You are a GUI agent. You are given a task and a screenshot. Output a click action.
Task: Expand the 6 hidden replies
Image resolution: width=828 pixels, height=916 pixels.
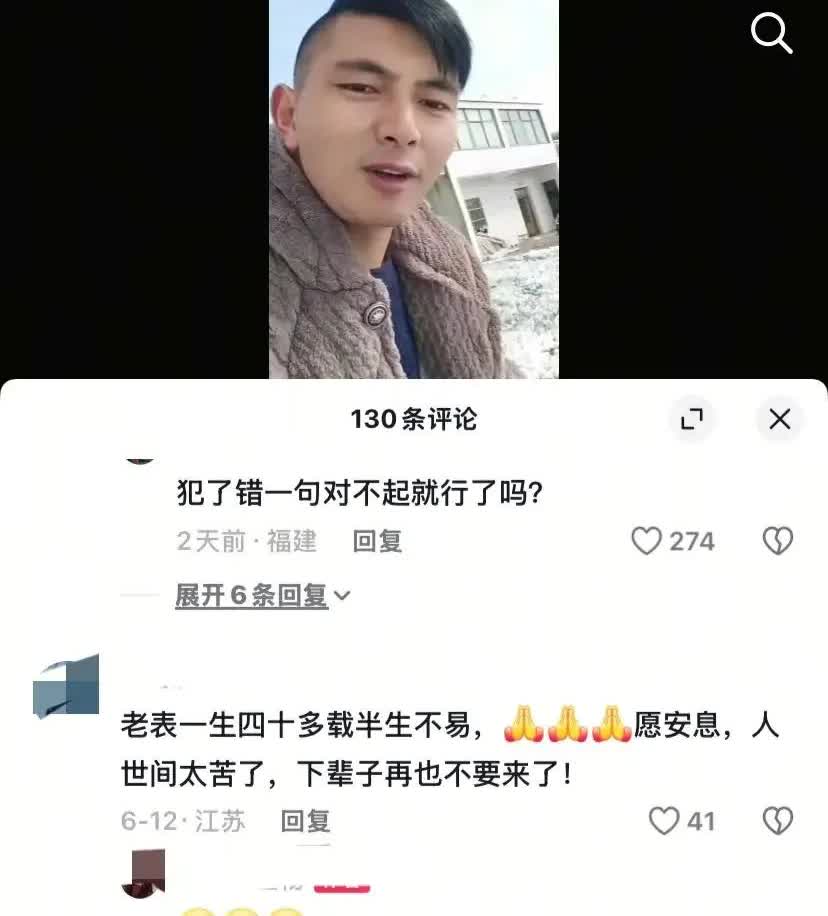262,596
